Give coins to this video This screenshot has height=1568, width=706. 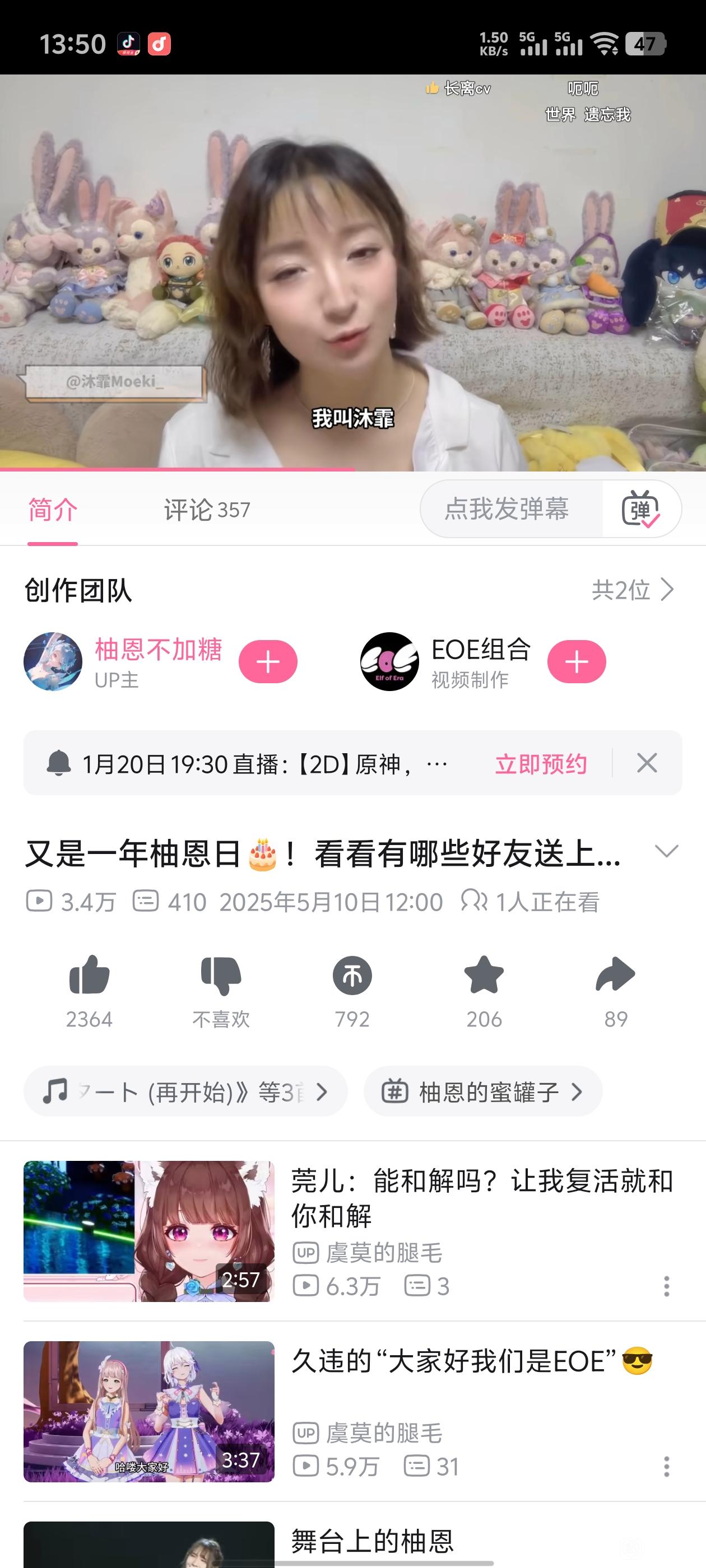[352, 976]
